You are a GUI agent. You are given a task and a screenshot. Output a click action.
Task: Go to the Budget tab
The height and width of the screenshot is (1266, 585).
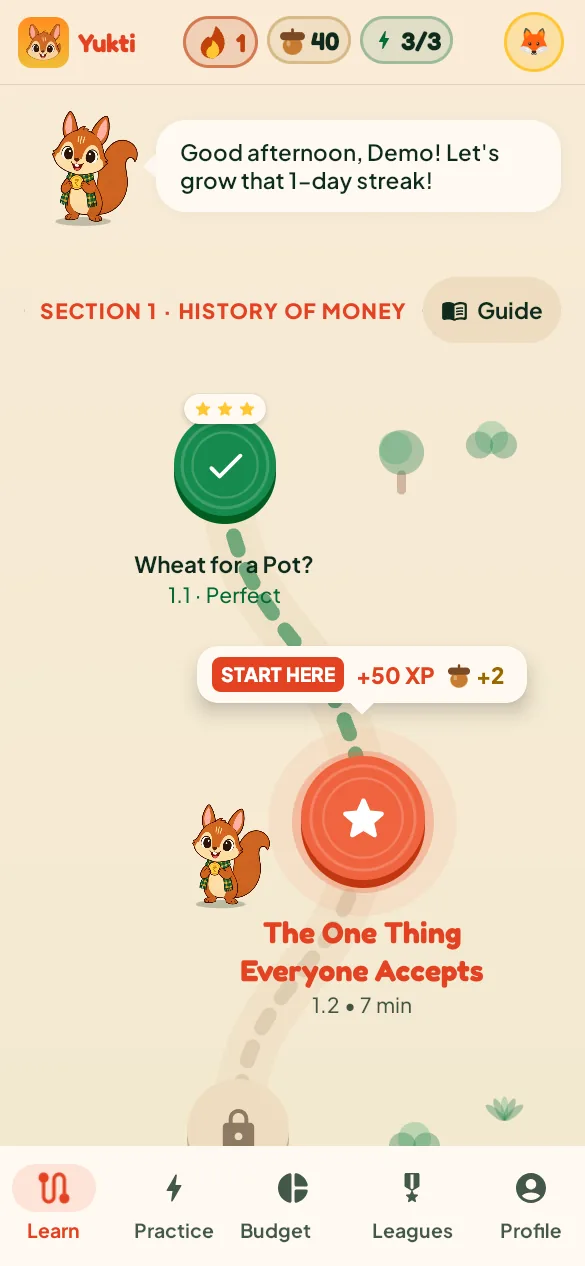click(x=276, y=1204)
